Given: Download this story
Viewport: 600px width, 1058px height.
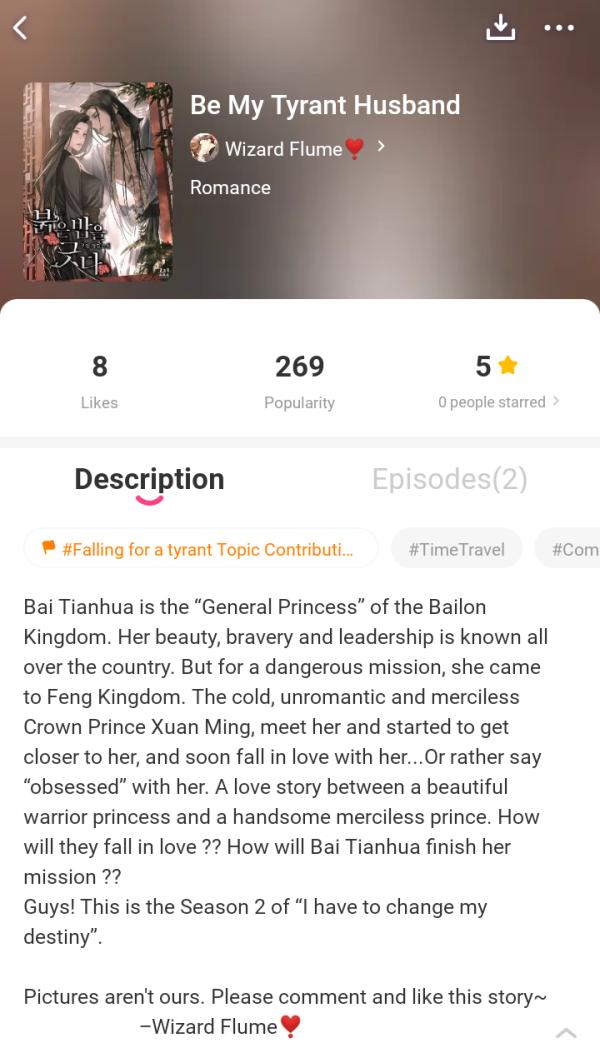Looking at the screenshot, I should [500, 28].
